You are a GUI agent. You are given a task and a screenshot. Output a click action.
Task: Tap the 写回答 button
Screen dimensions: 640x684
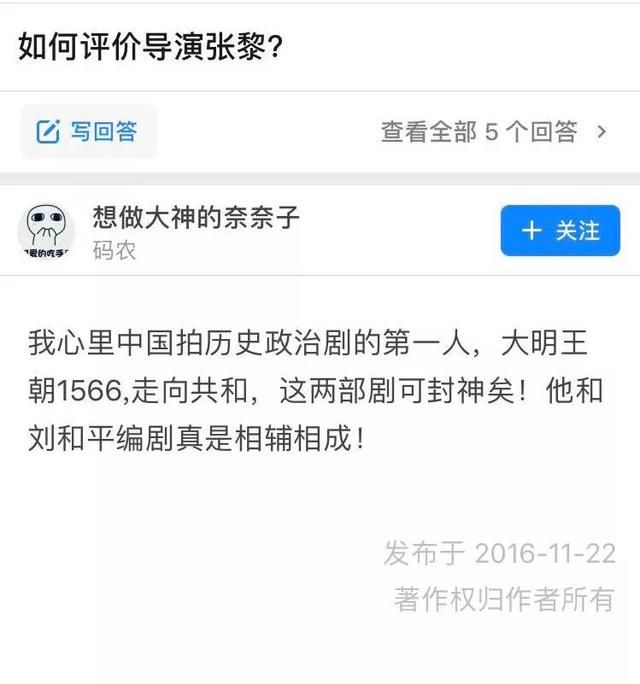tap(88, 131)
